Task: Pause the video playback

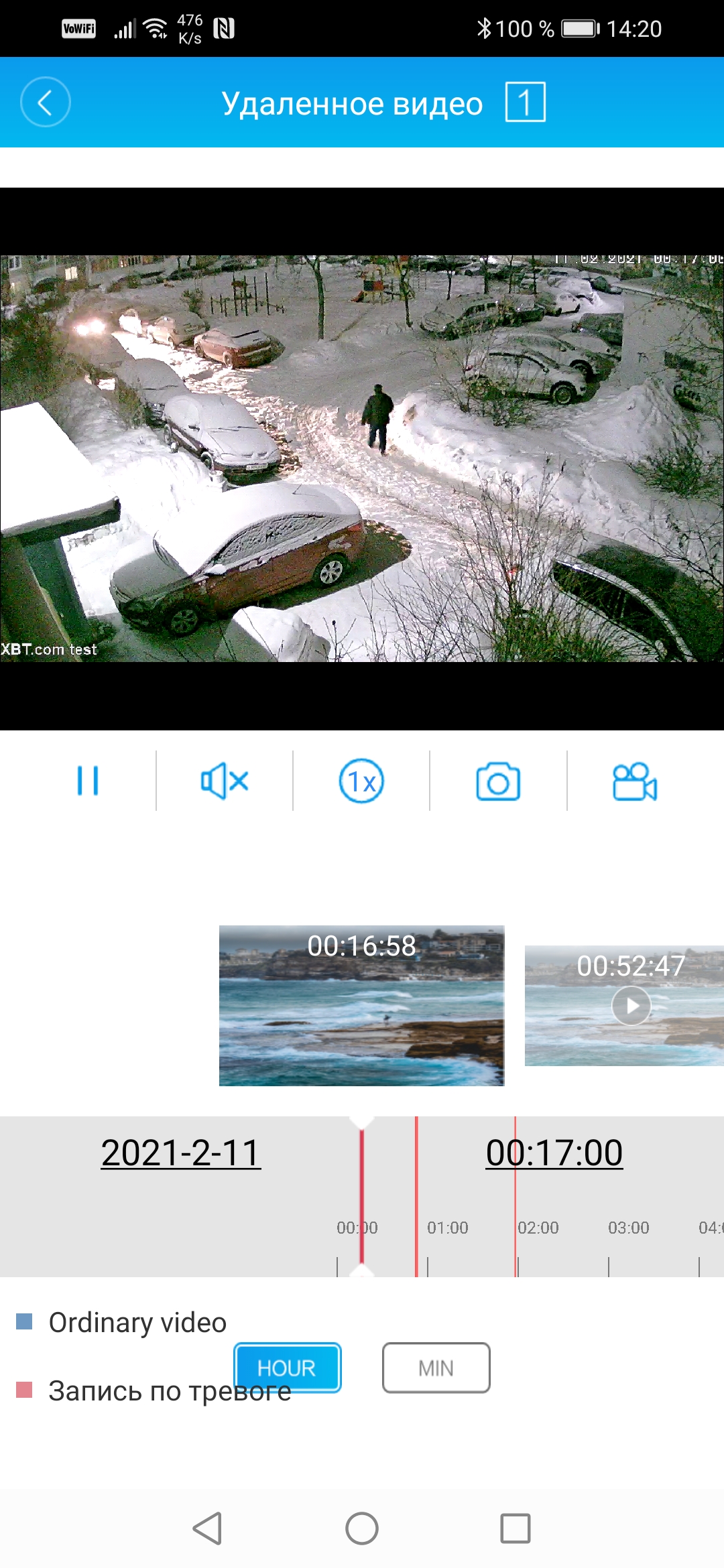Action: pyautogui.click(x=88, y=781)
